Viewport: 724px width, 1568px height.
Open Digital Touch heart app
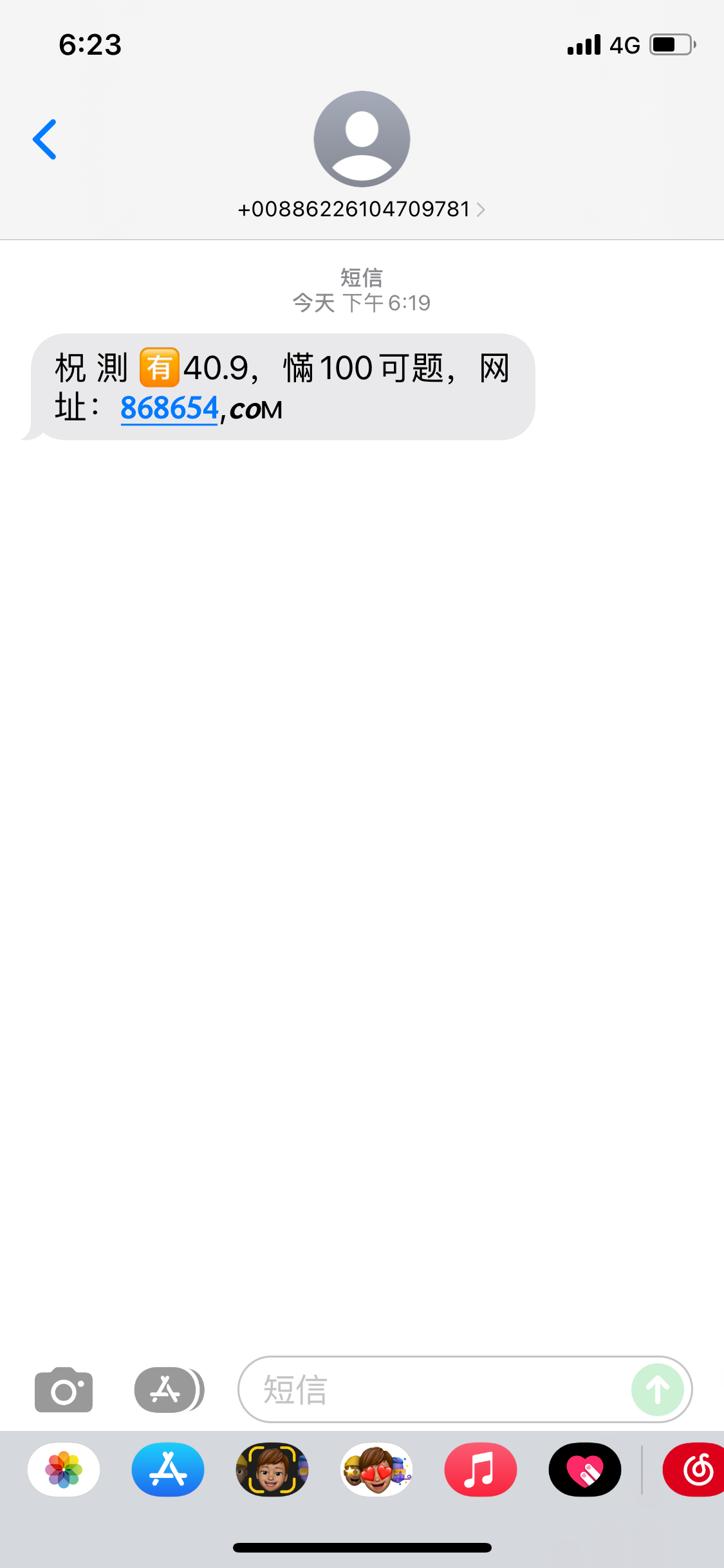[585, 1470]
